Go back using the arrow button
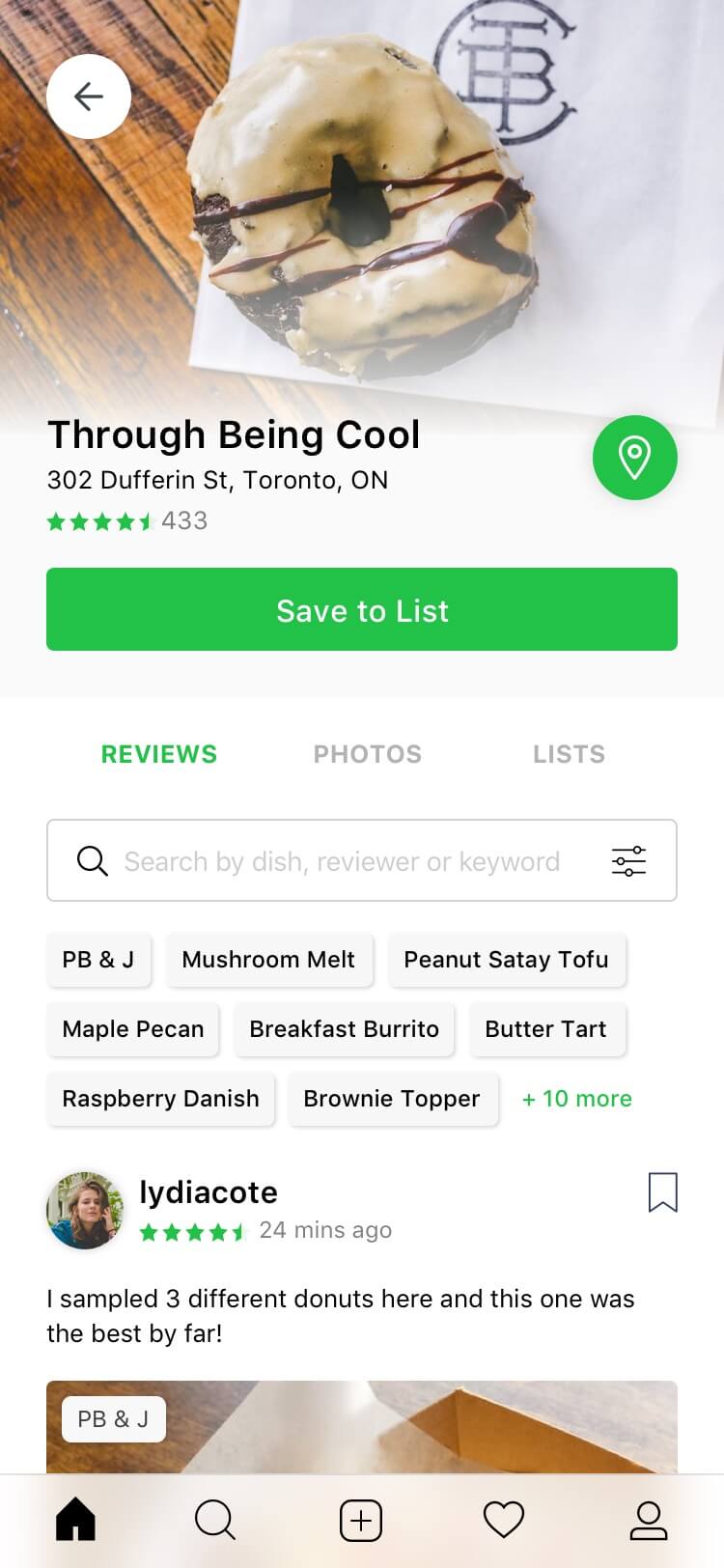724x1568 pixels. (x=89, y=97)
